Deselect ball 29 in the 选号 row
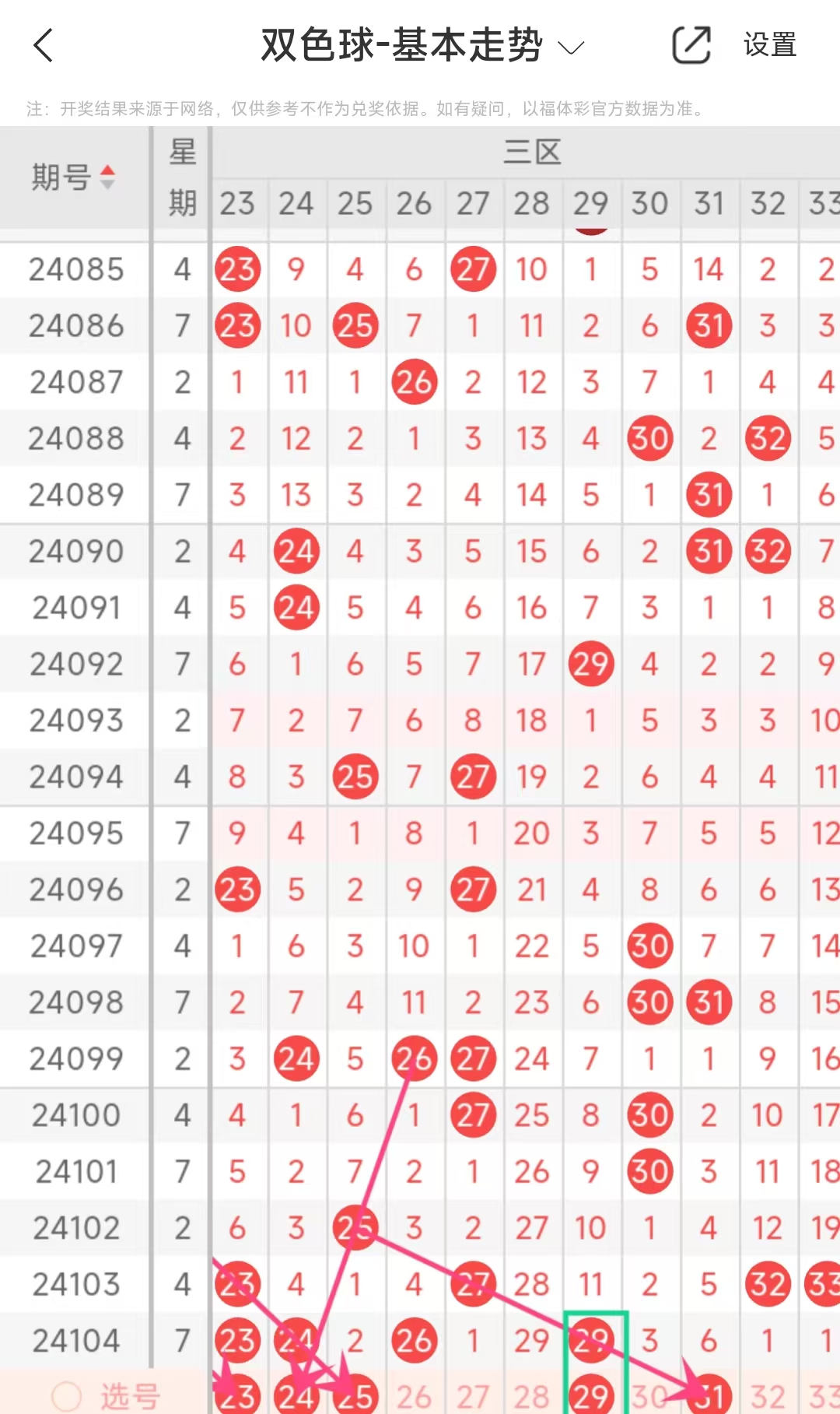 (591, 1395)
